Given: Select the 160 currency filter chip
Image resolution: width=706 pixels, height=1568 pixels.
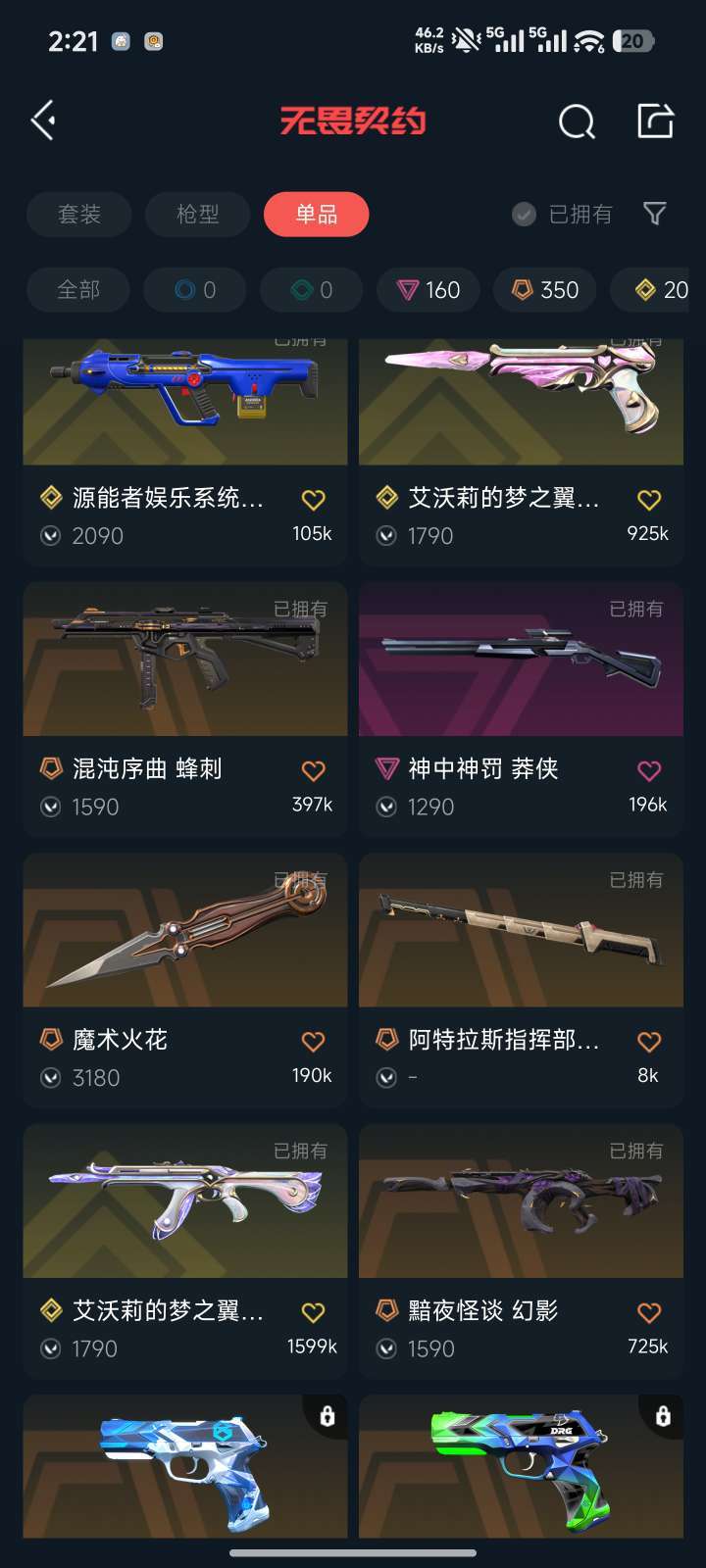Looking at the screenshot, I should pos(428,289).
